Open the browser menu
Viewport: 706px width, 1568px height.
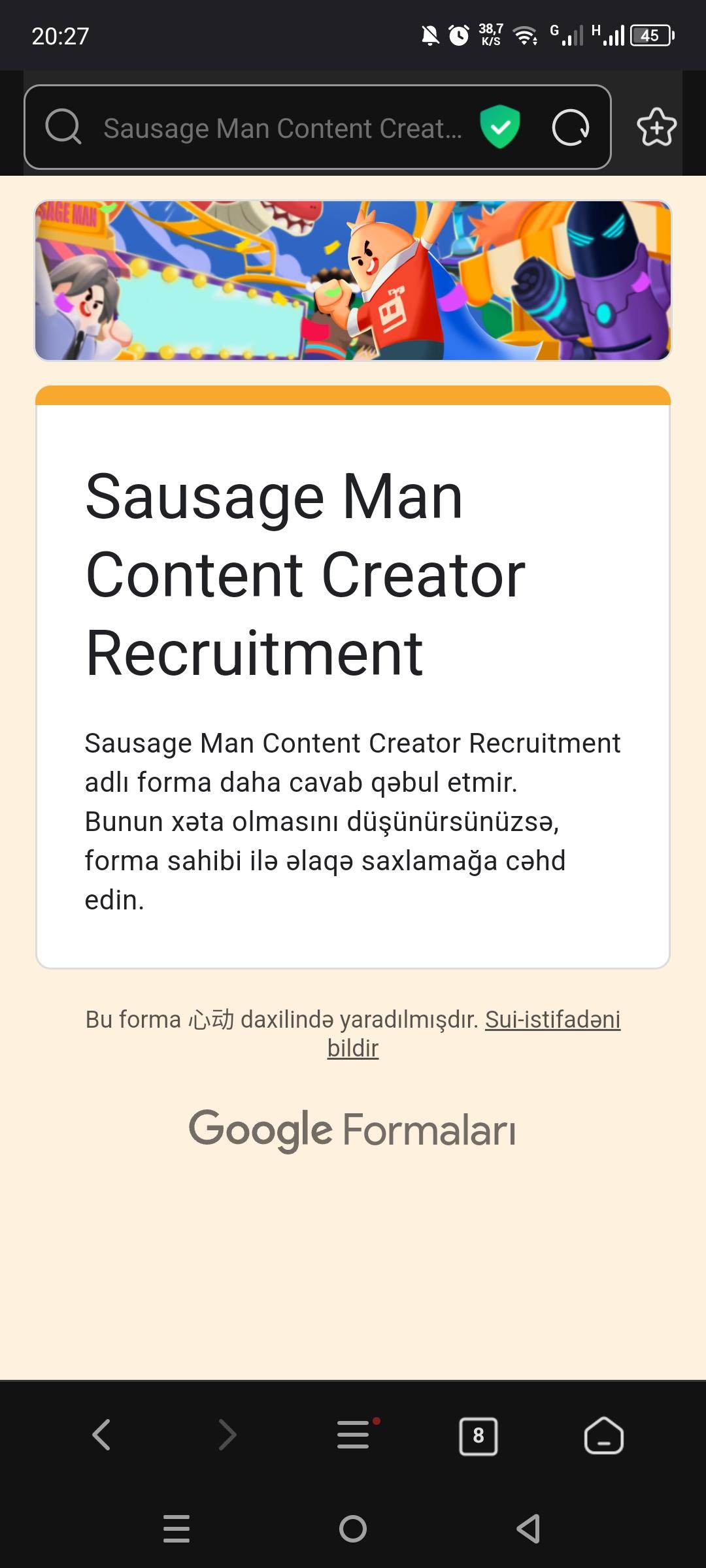pyautogui.click(x=354, y=1435)
